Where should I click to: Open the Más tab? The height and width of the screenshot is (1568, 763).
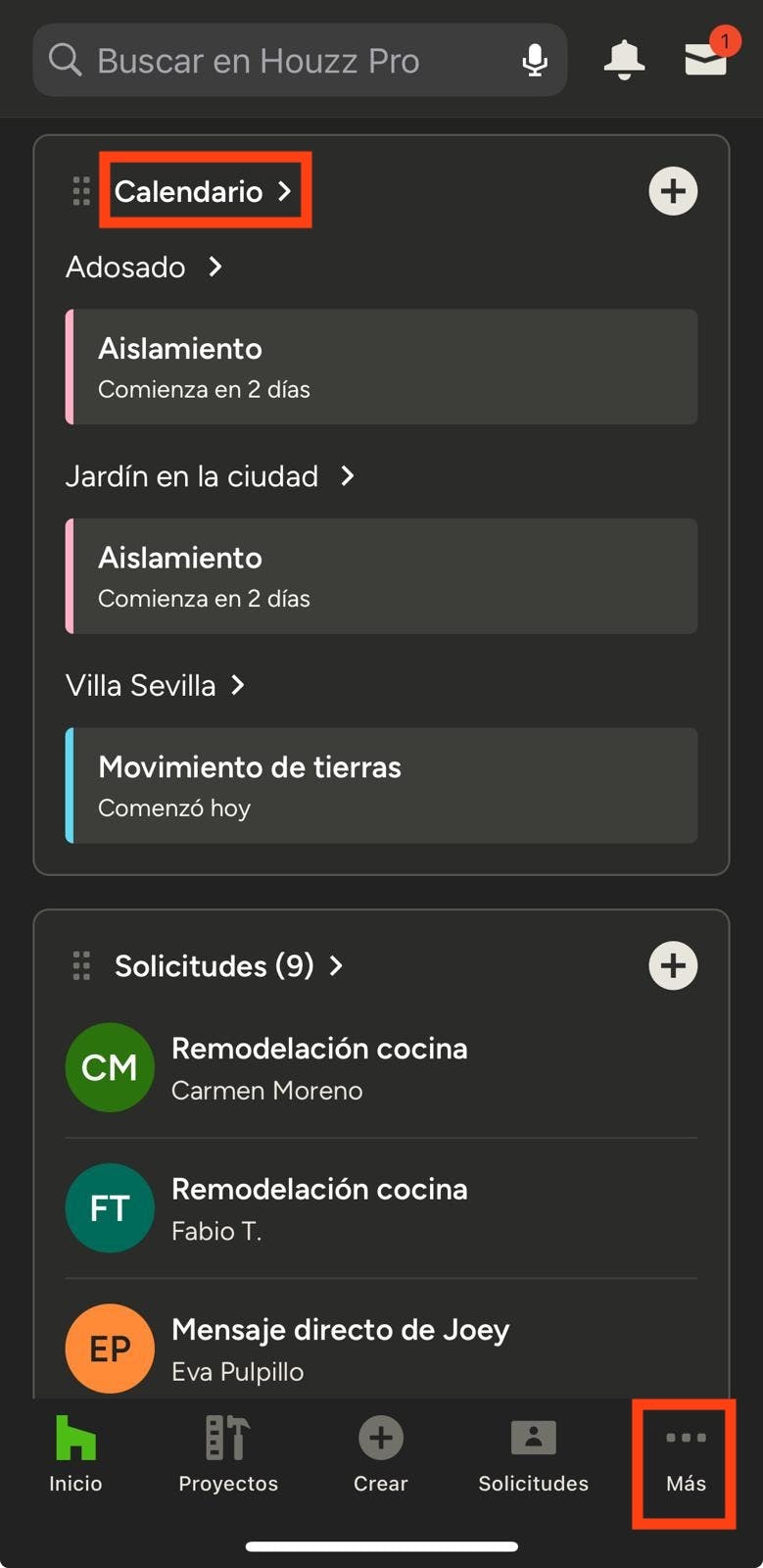tap(686, 1453)
